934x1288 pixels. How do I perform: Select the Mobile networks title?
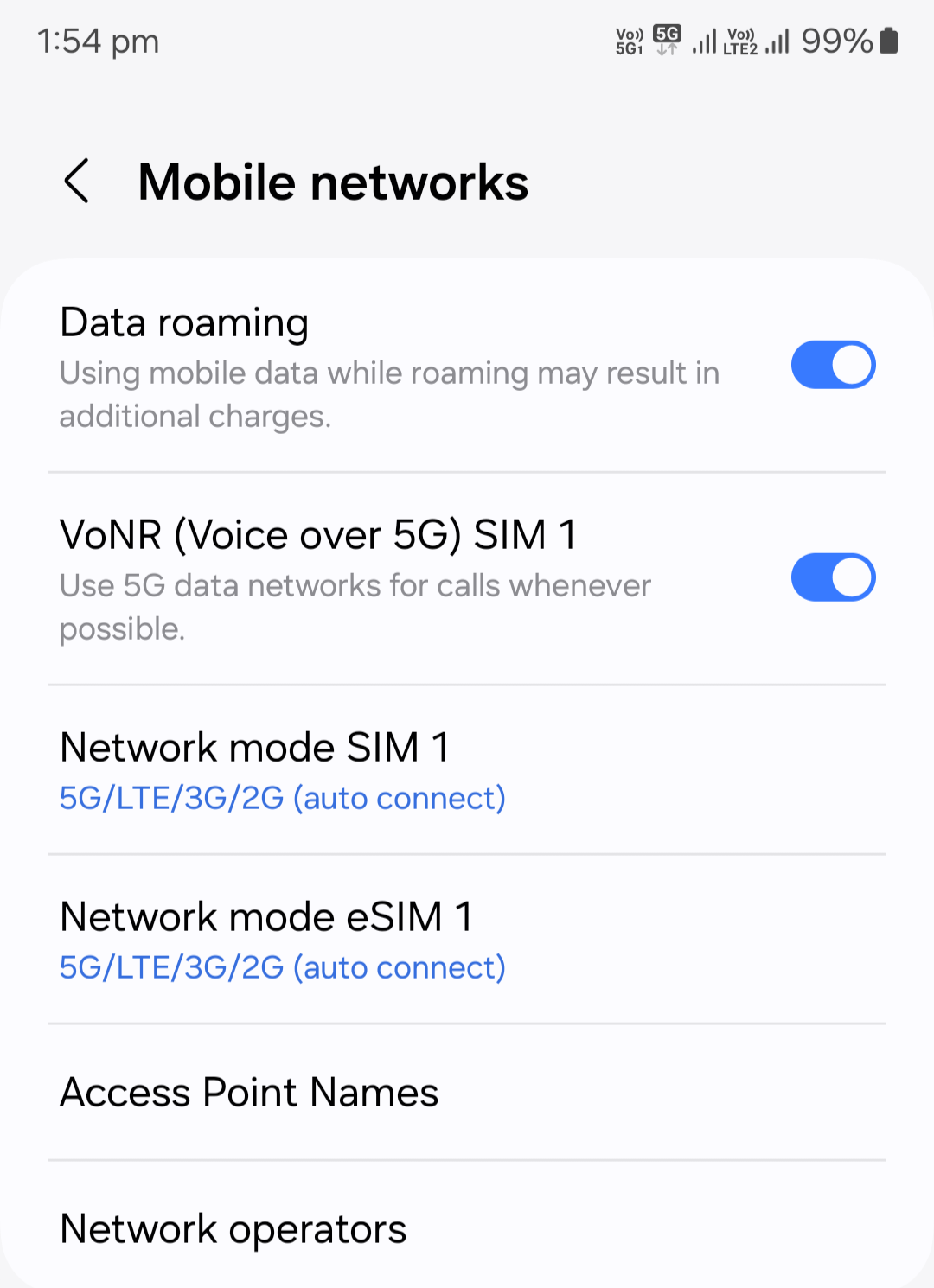pyautogui.click(x=334, y=182)
